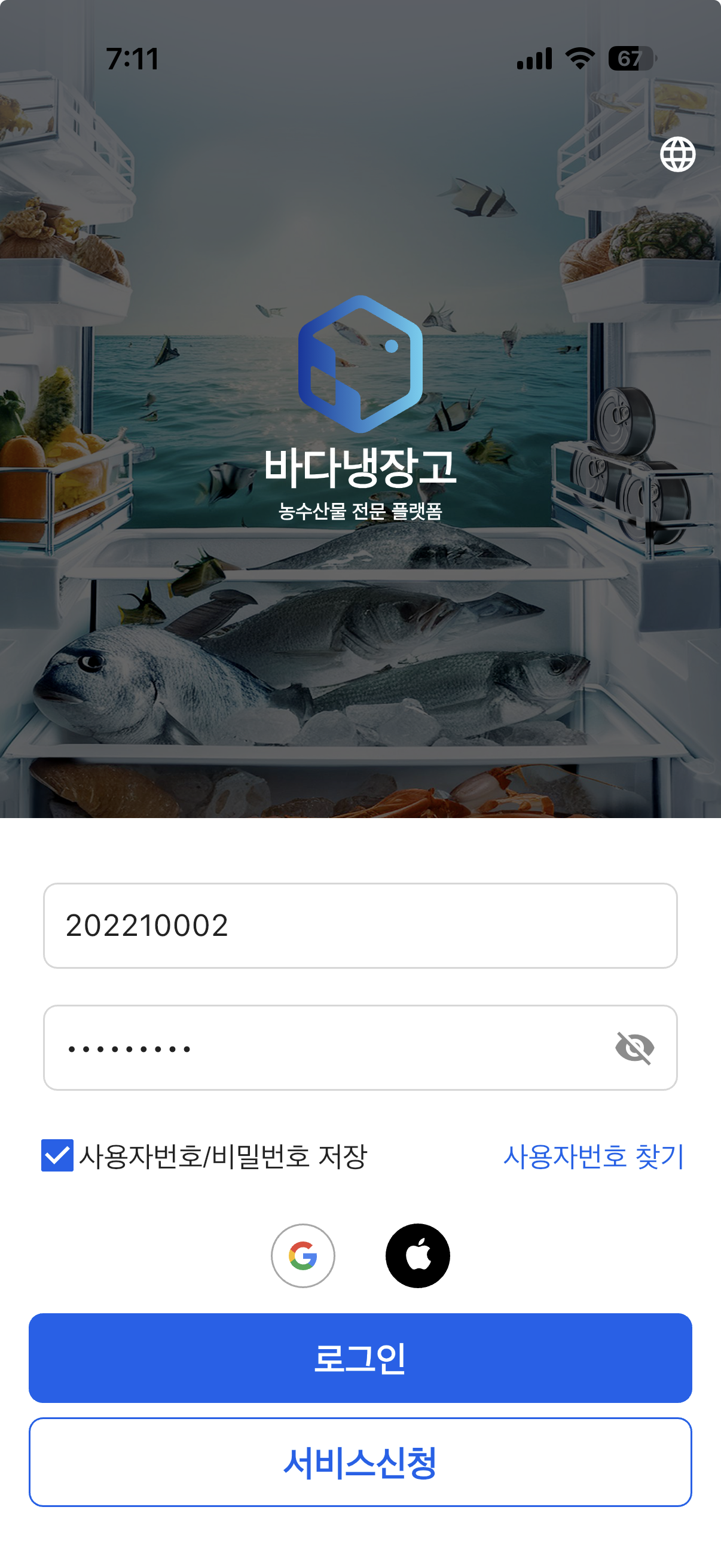Open 서비스신청 to apply for service
The width and height of the screenshot is (721, 1568).
tap(360, 1462)
